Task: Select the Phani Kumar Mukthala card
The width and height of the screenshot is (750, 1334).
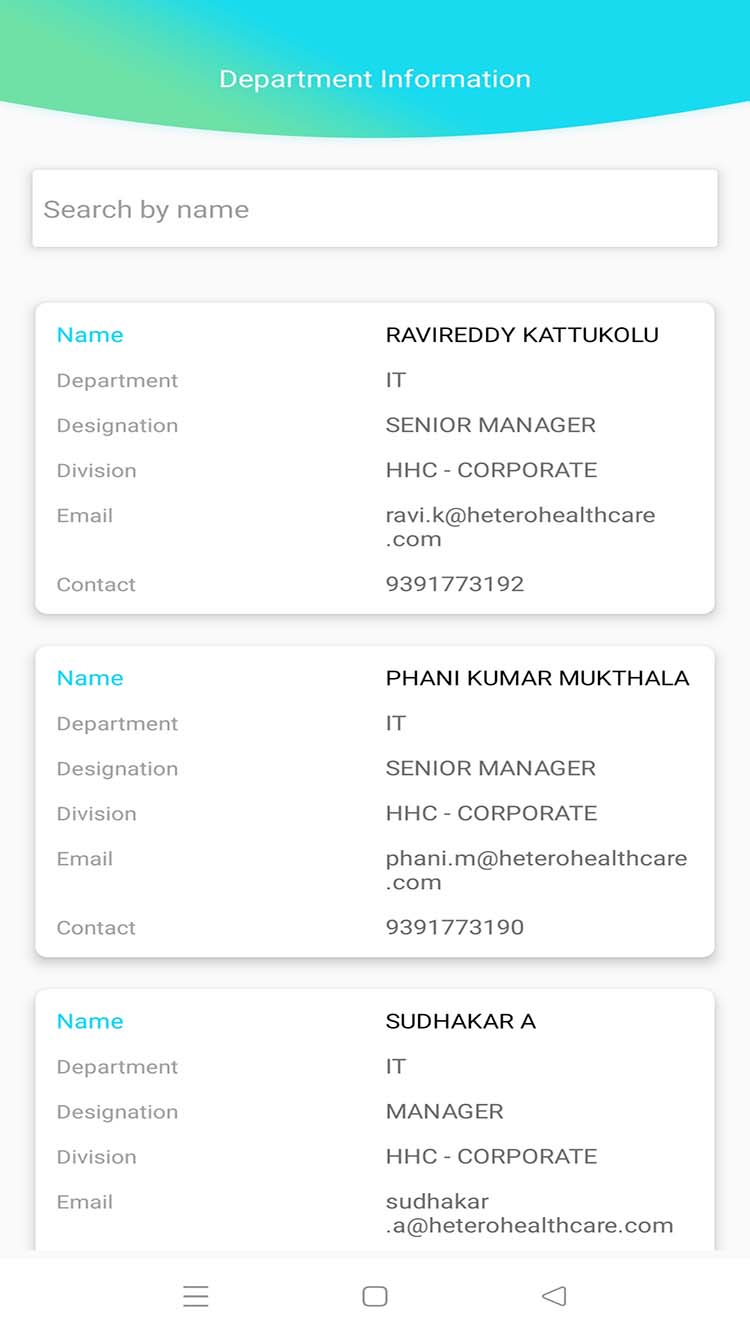Action: pyautogui.click(x=374, y=801)
